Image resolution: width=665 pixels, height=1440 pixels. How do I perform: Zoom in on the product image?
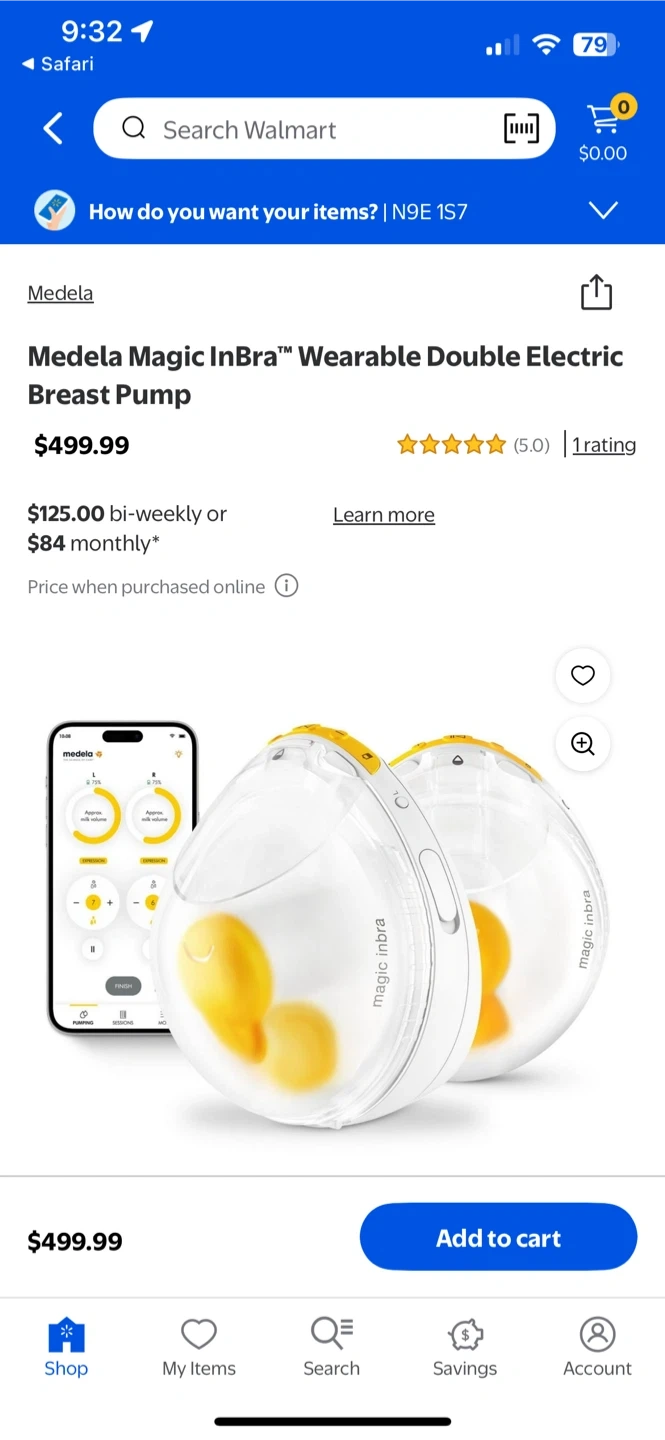582,743
